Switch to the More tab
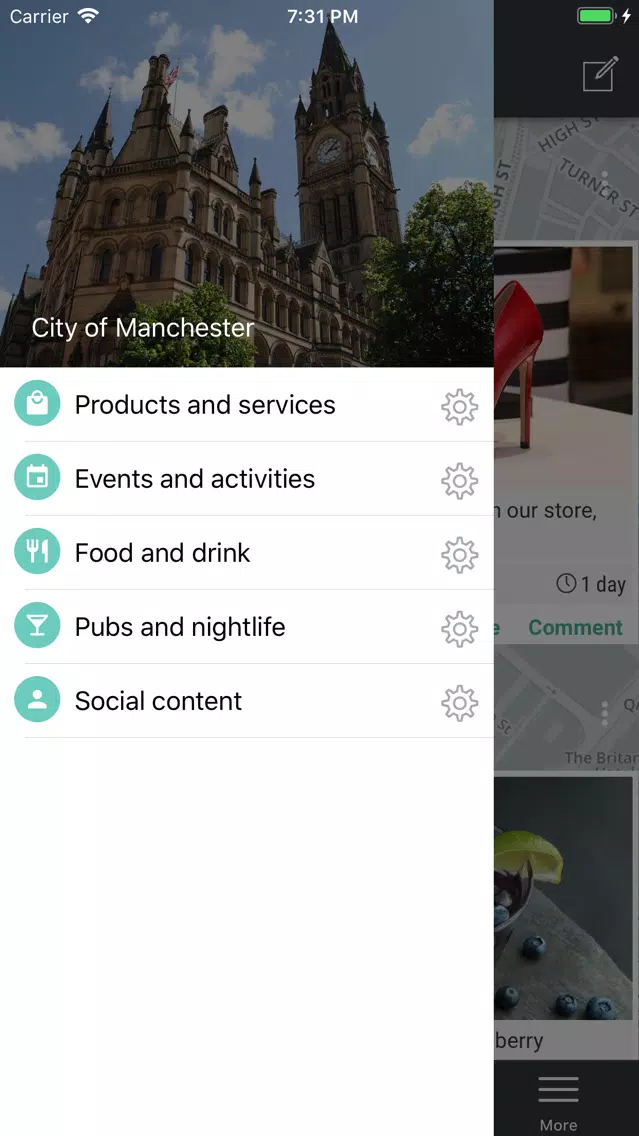Screen dimensions: 639x1136 click(558, 1100)
